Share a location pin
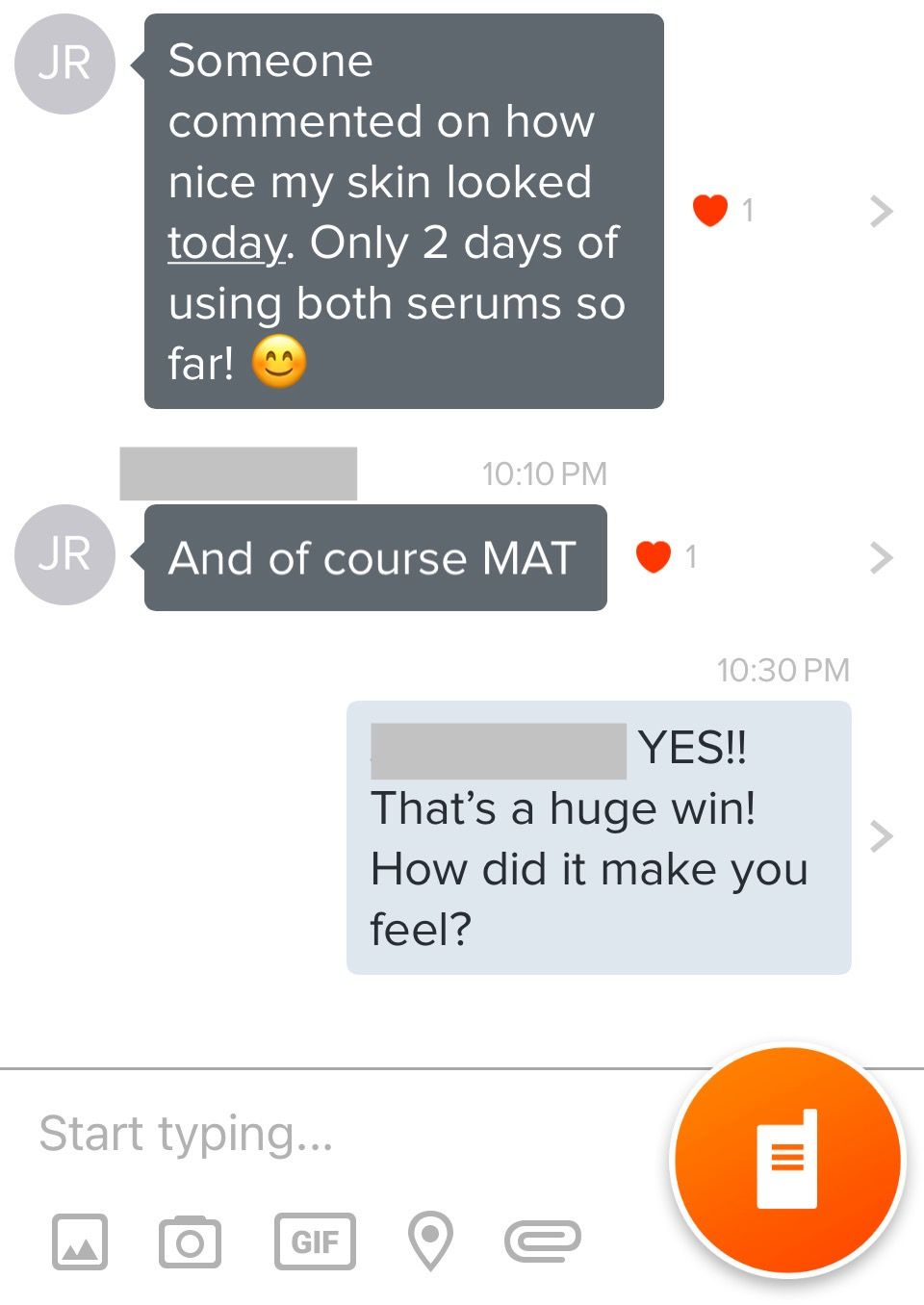The height and width of the screenshot is (1305, 924). [x=430, y=1241]
